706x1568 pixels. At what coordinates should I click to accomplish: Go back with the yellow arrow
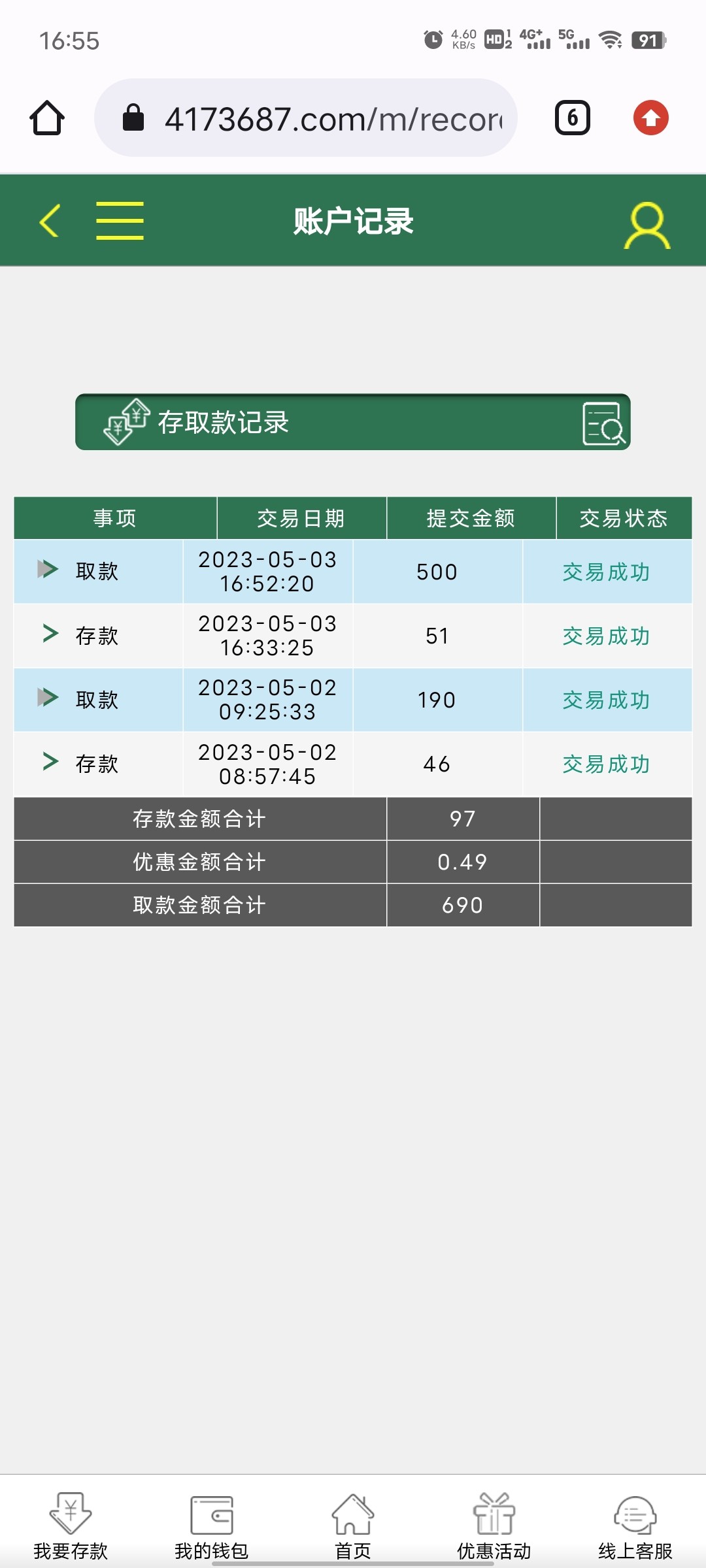pos(50,221)
